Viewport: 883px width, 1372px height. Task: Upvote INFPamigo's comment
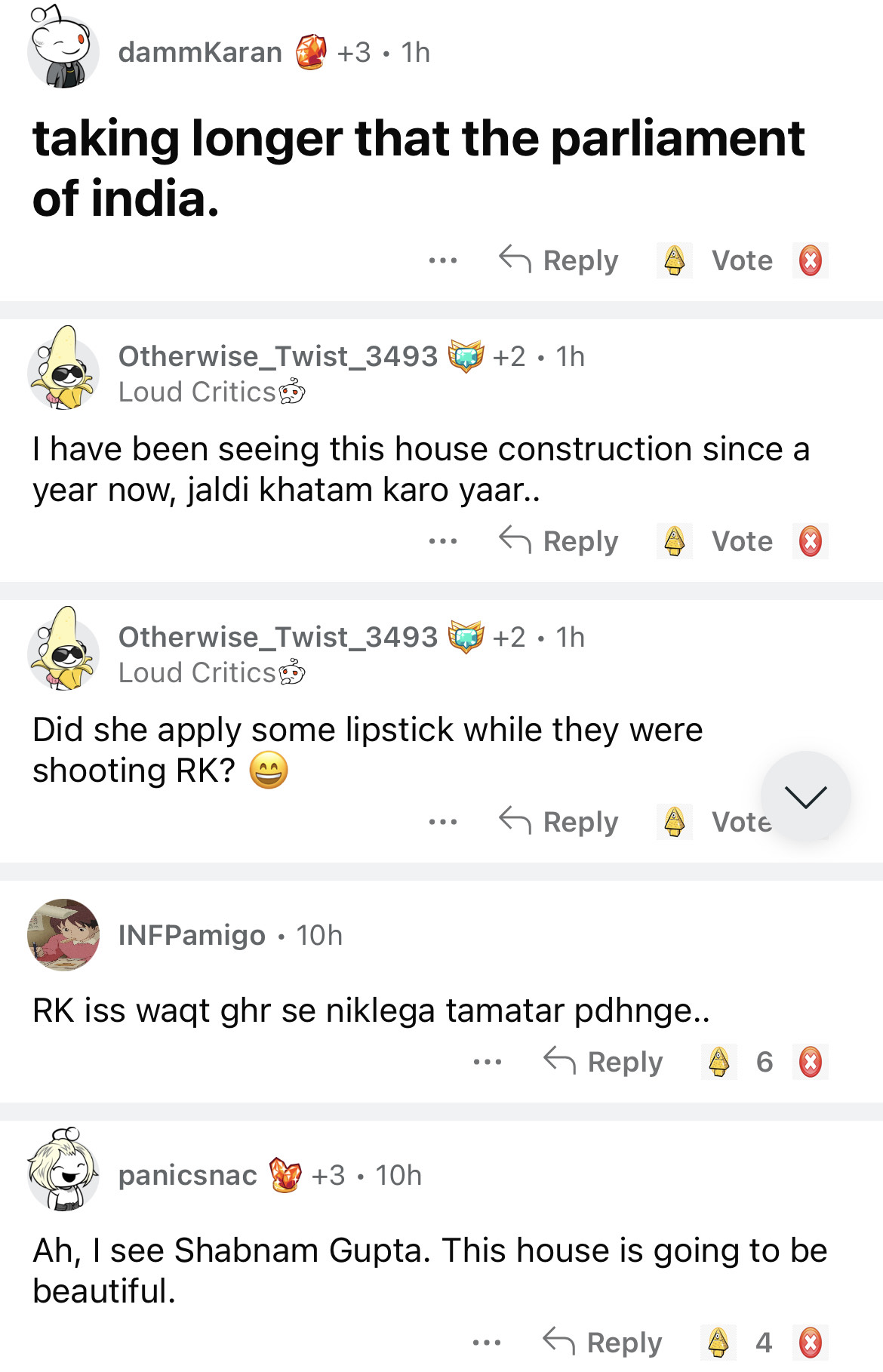718,1062
